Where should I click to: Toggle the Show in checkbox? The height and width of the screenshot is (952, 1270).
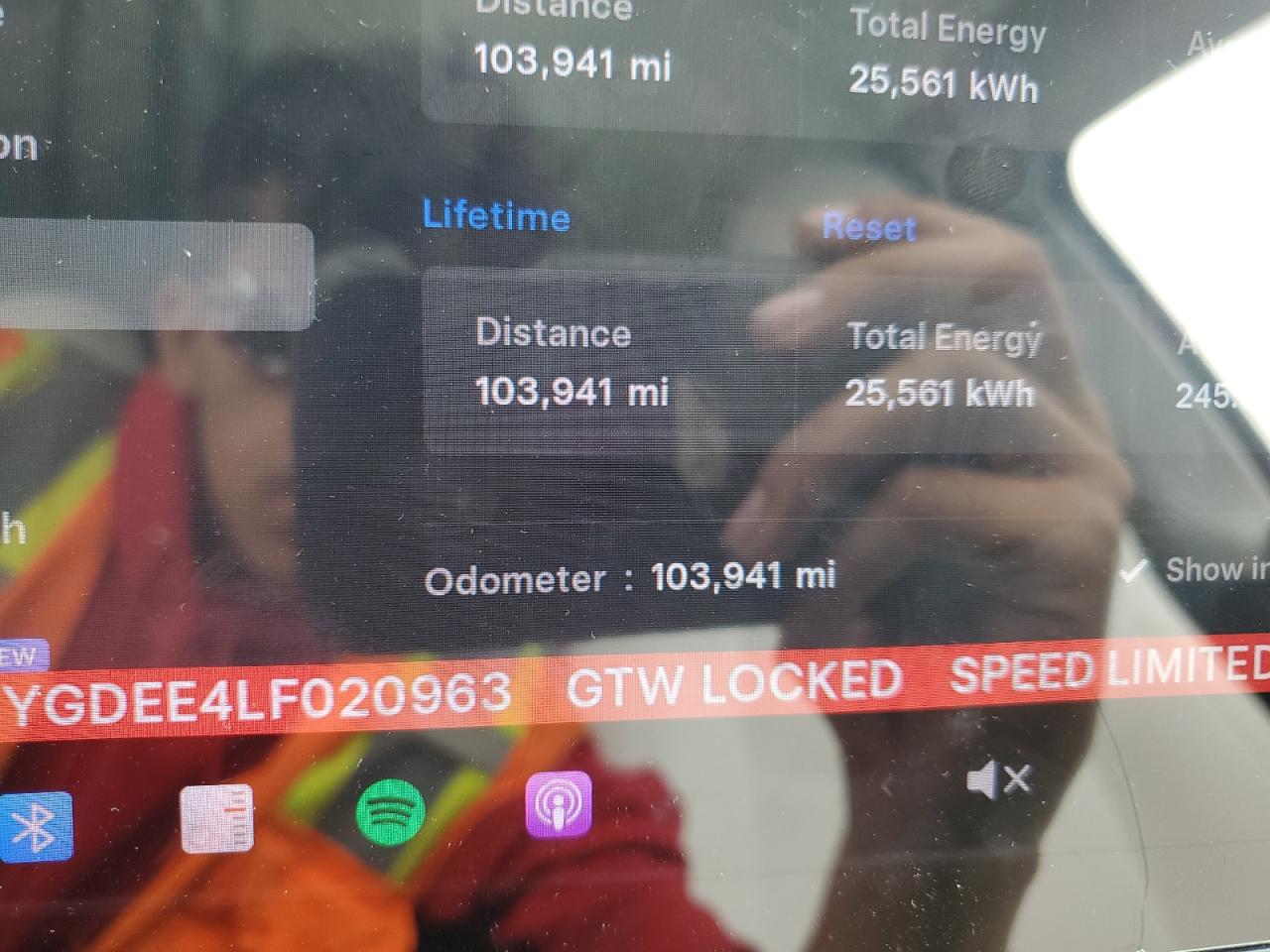tap(1132, 570)
